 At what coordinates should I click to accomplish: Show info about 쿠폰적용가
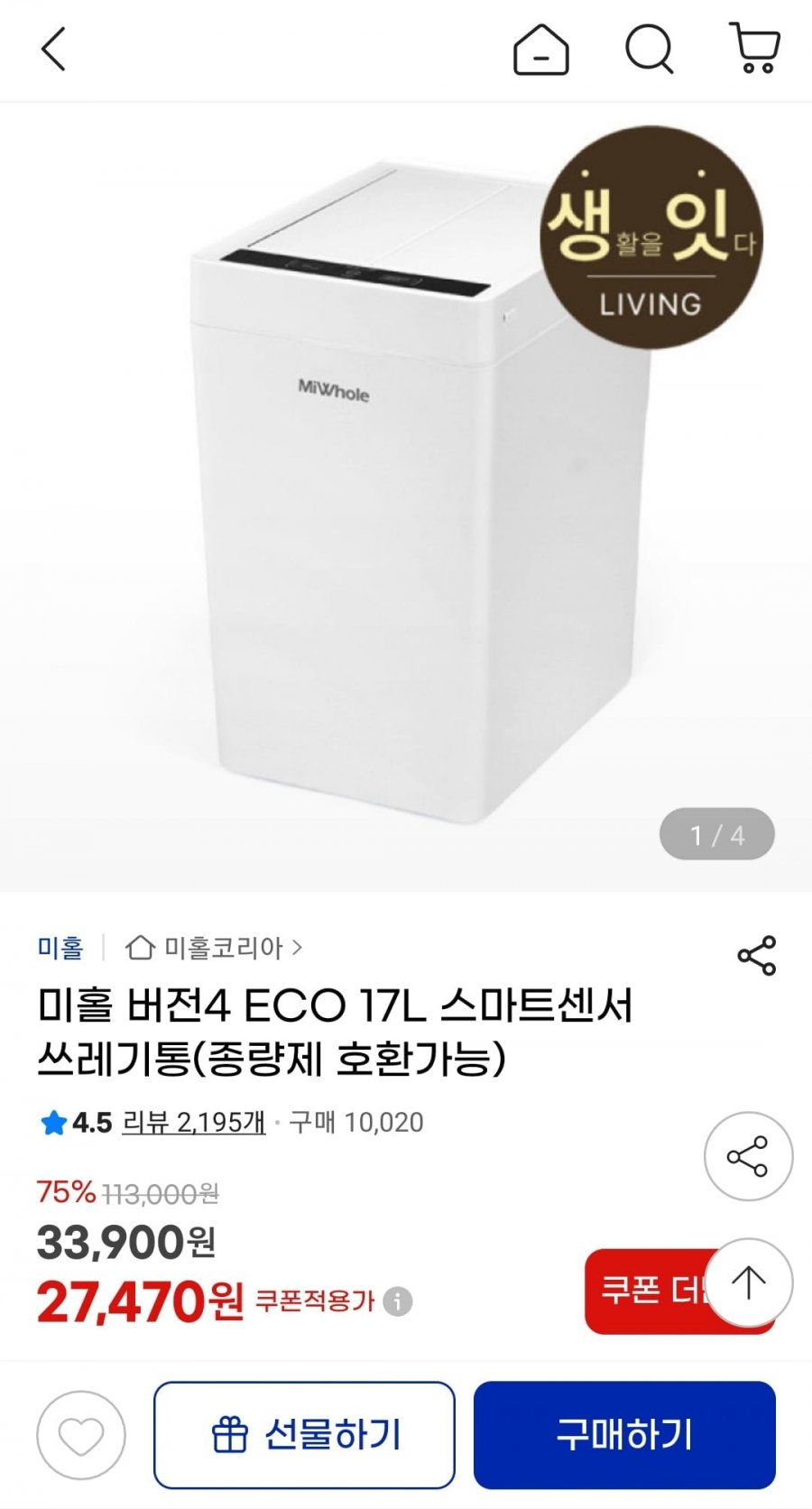[398, 1301]
